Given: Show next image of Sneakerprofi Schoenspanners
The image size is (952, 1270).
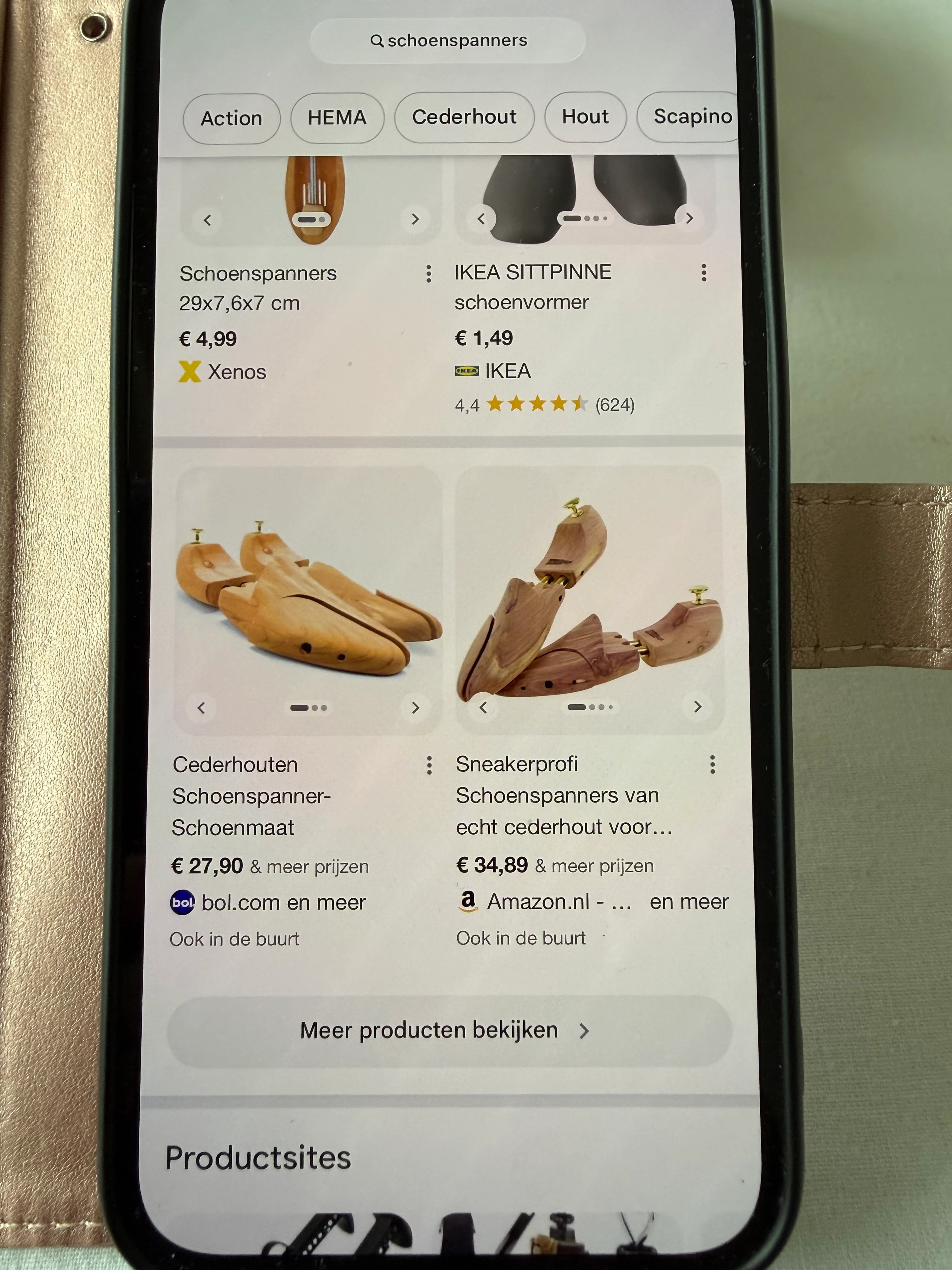Looking at the screenshot, I should pos(697,707).
